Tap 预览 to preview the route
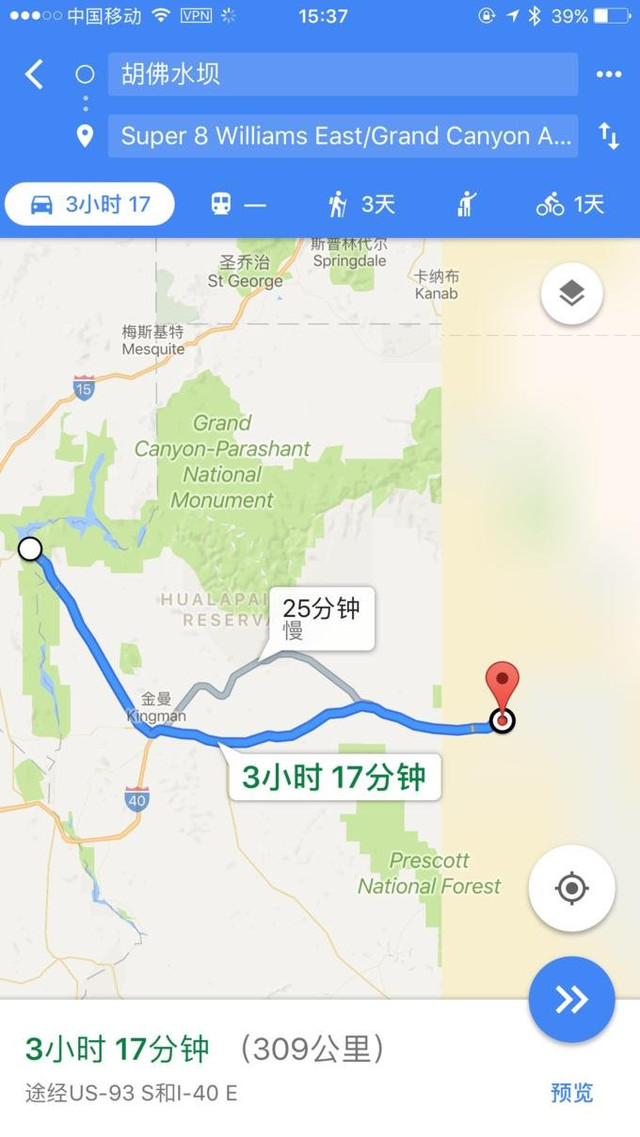Viewport: 640px width, 1137px height. pyautogui.click(x=571, y=1093)
